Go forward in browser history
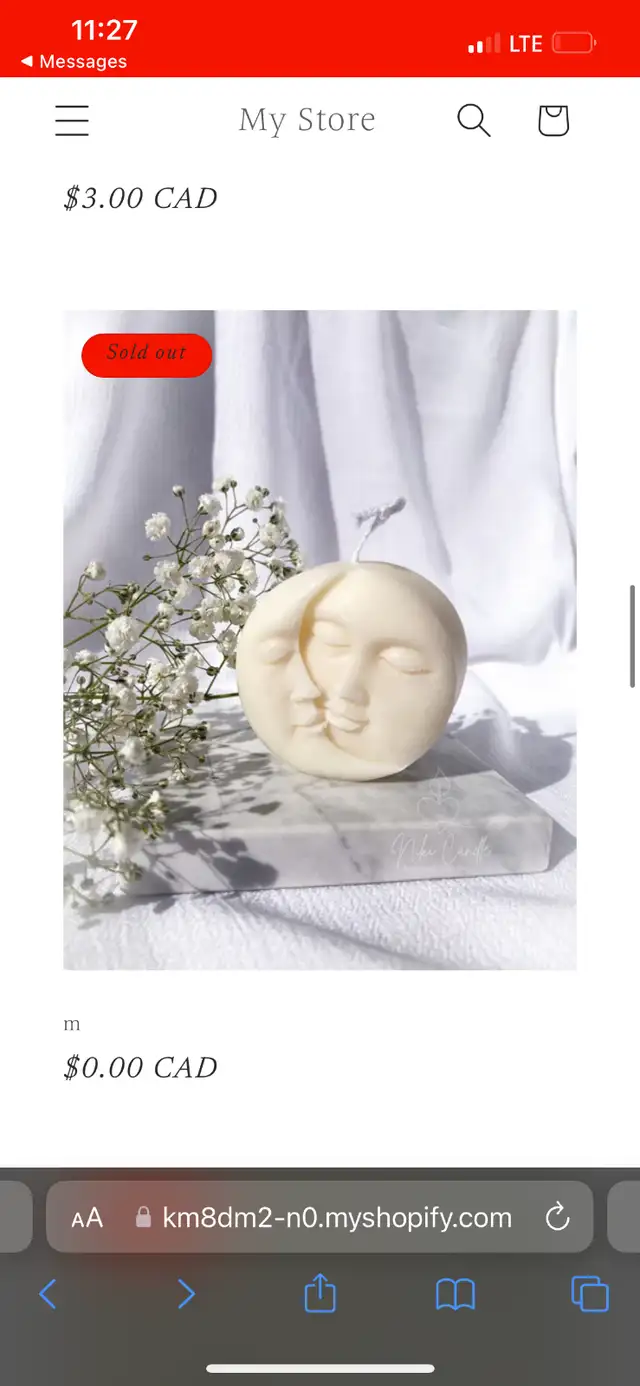 click(186, 1295)
